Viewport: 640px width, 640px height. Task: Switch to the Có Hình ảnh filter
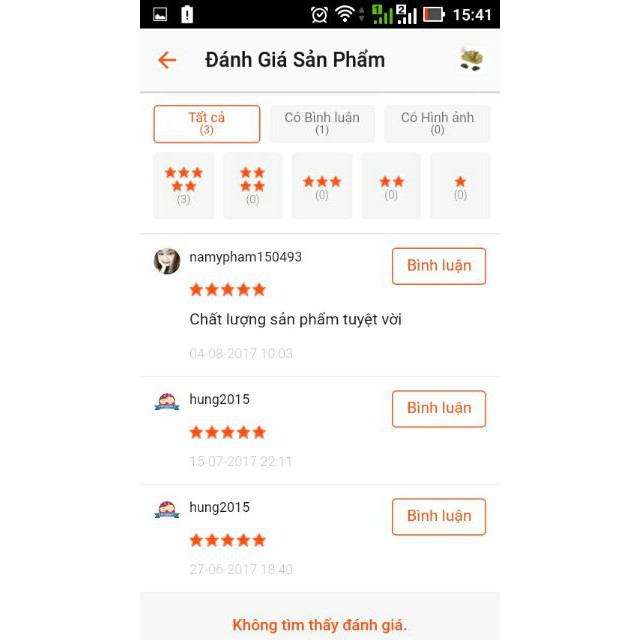(437, 124)
